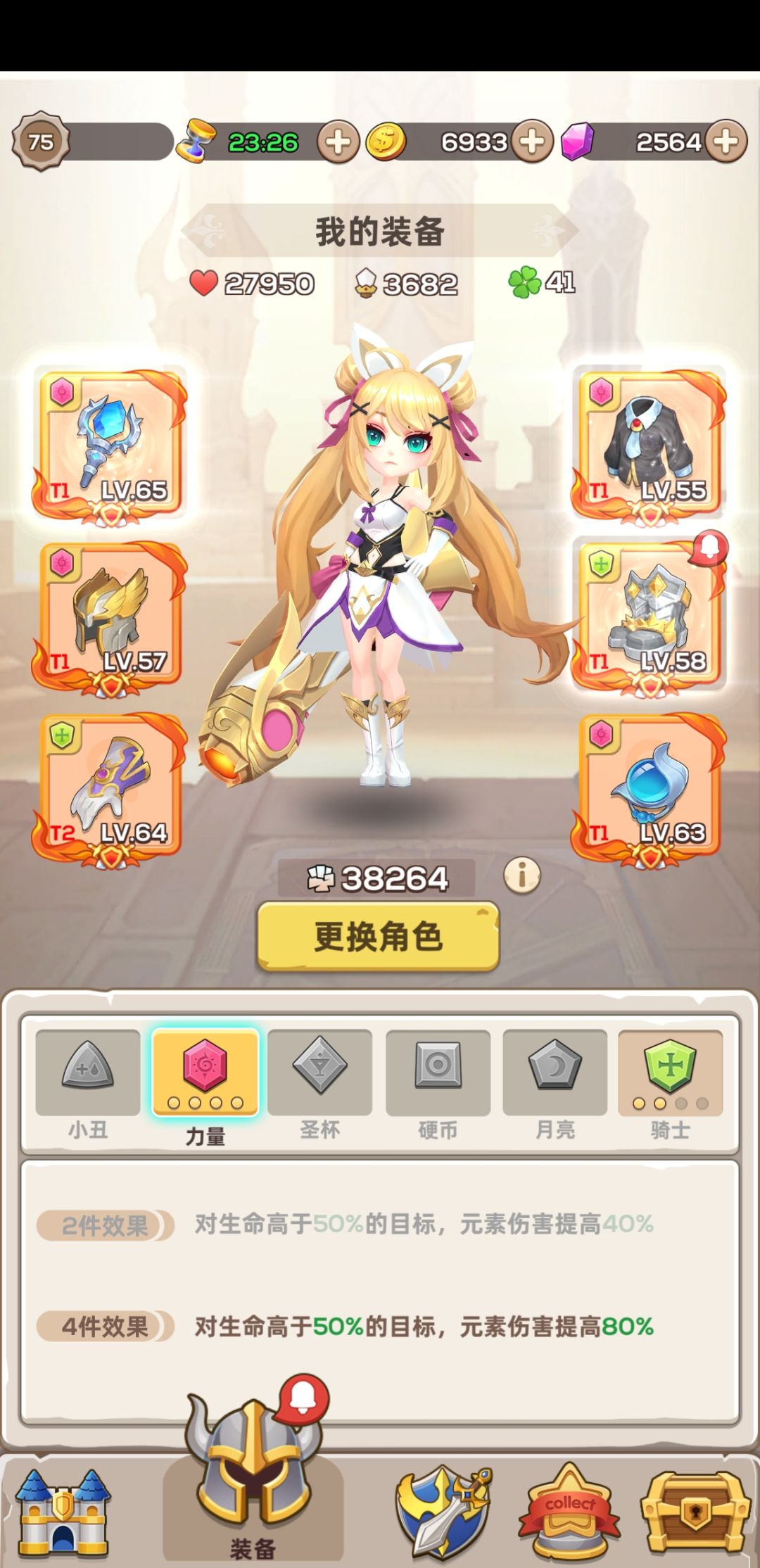Show power score info details
Viewport: 760px width, 1568px height.
(x=522, y=875)
